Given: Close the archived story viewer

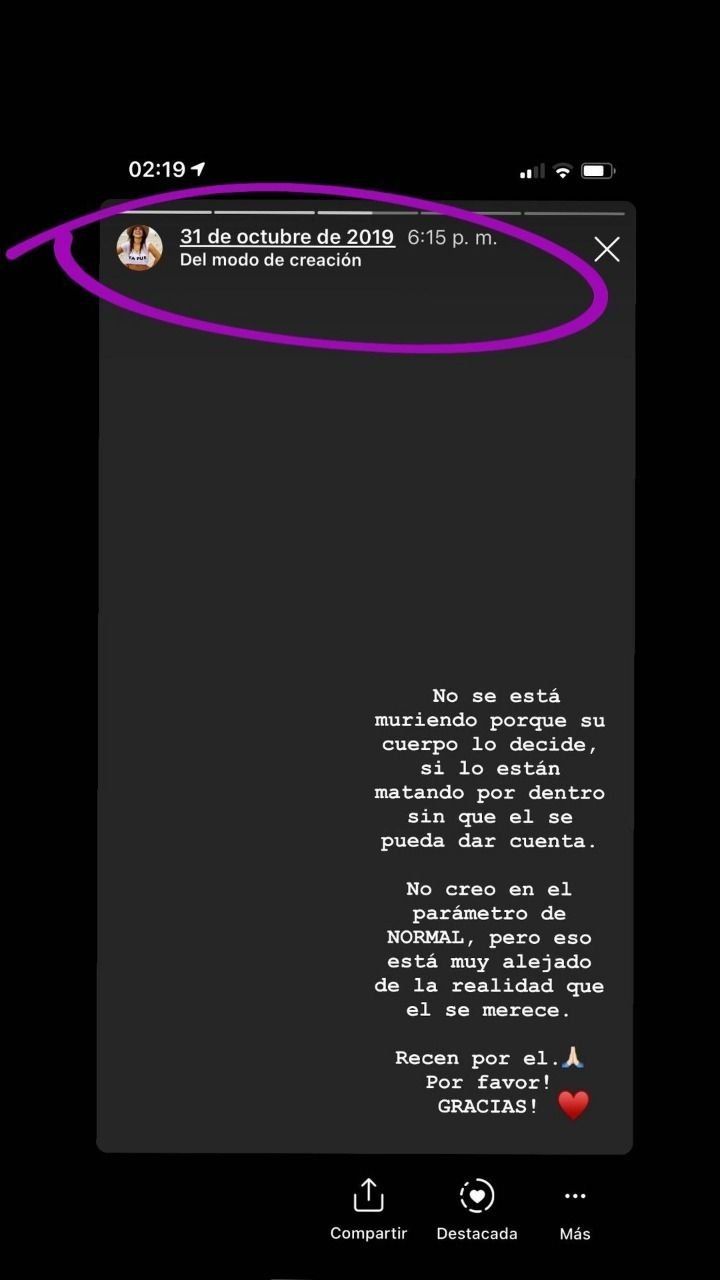Looking at the screenshot, I should pyautogui.click(x=607, y=249).
